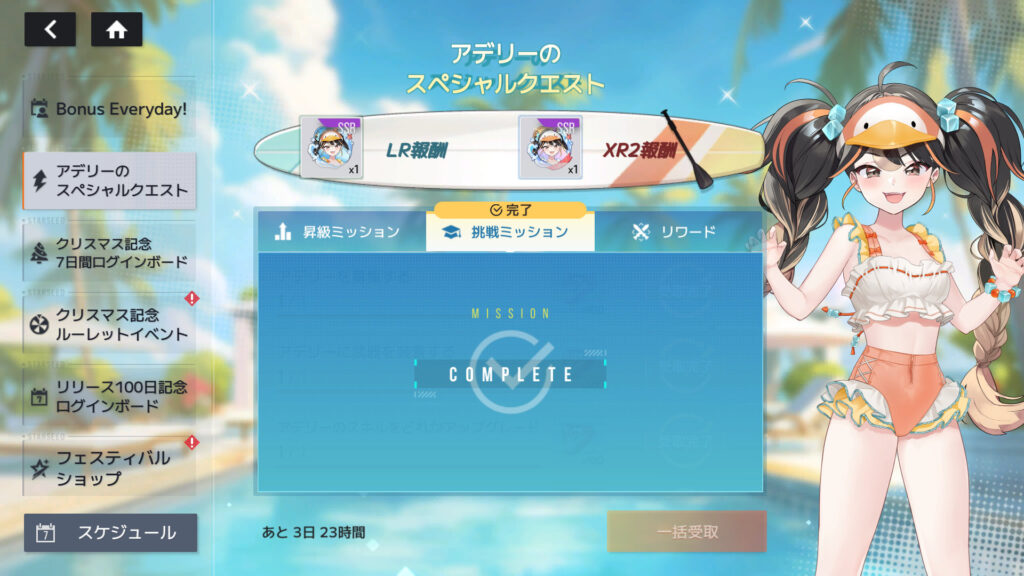This screenshot has width=1024, height=576.
Task: Tap the 一括受取 claim-all button
Action: [687, 532]
